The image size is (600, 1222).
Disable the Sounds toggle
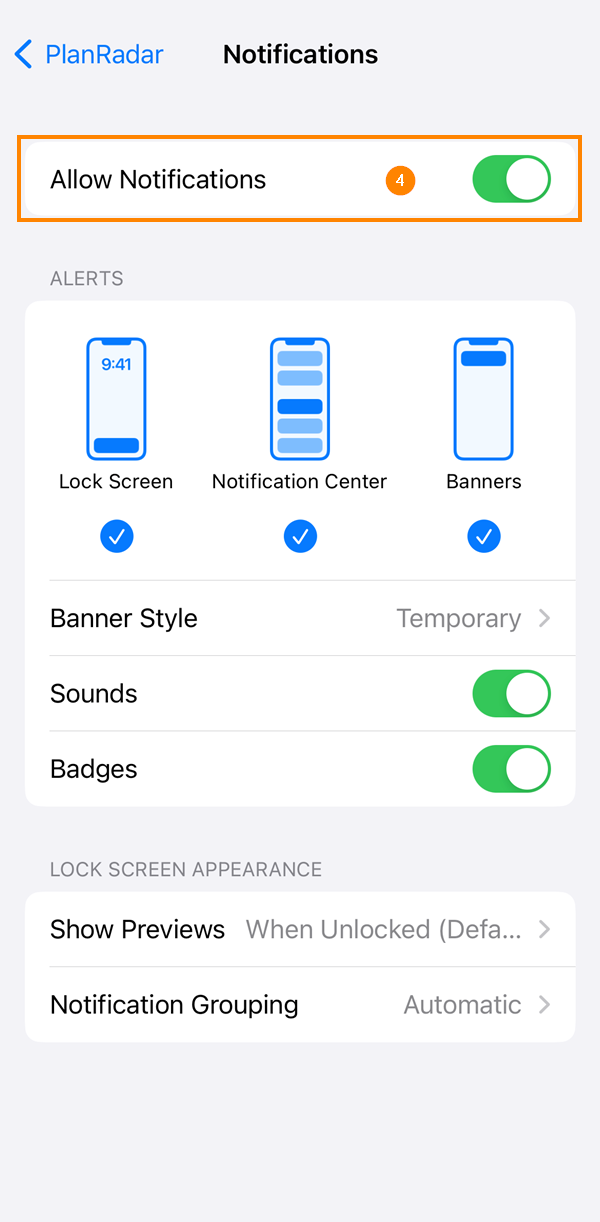point(511,694)
